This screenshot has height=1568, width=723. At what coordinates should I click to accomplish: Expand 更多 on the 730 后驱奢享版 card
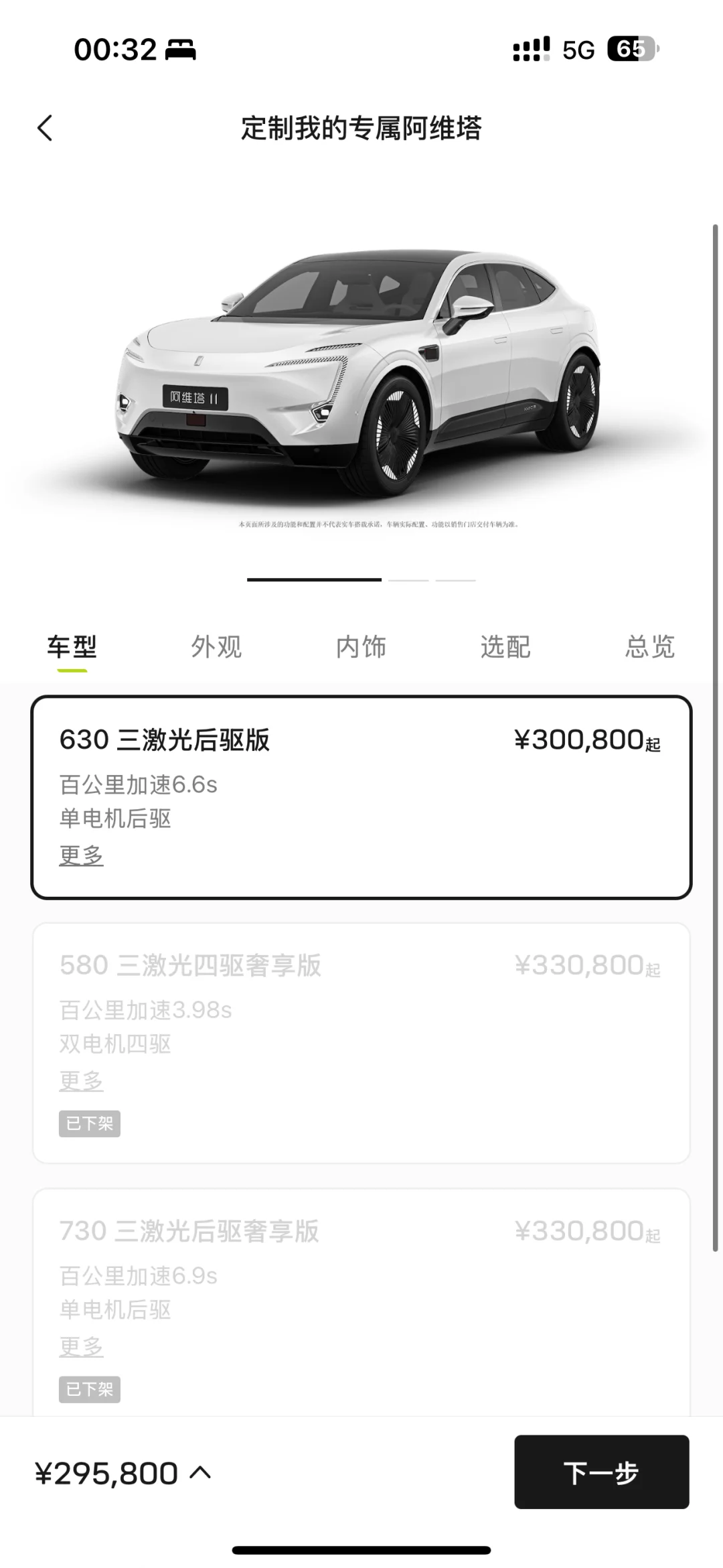(80, 1345)
